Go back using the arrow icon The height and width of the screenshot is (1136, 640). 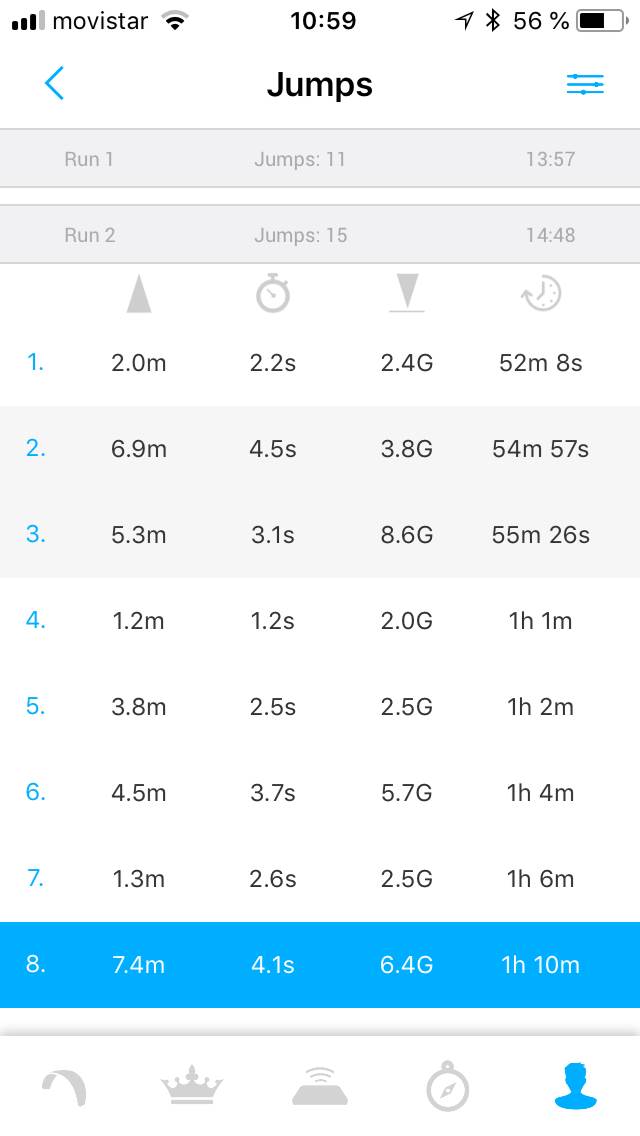coord(55,84)
